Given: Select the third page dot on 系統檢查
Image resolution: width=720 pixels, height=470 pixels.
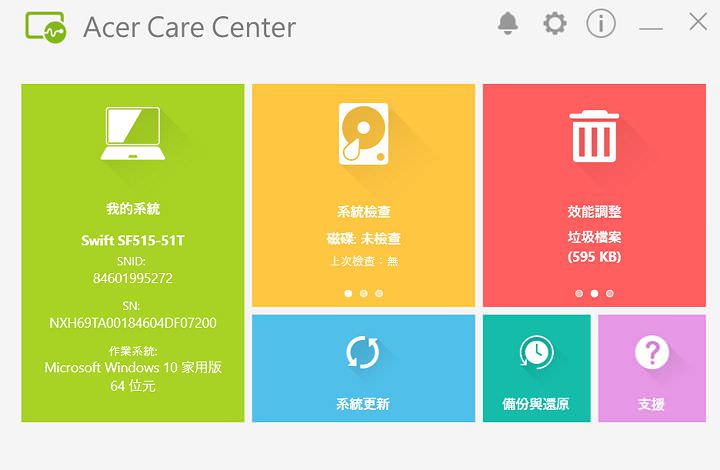Looking at the screenshot, I should pyautogui.click(x=378, y=294).
